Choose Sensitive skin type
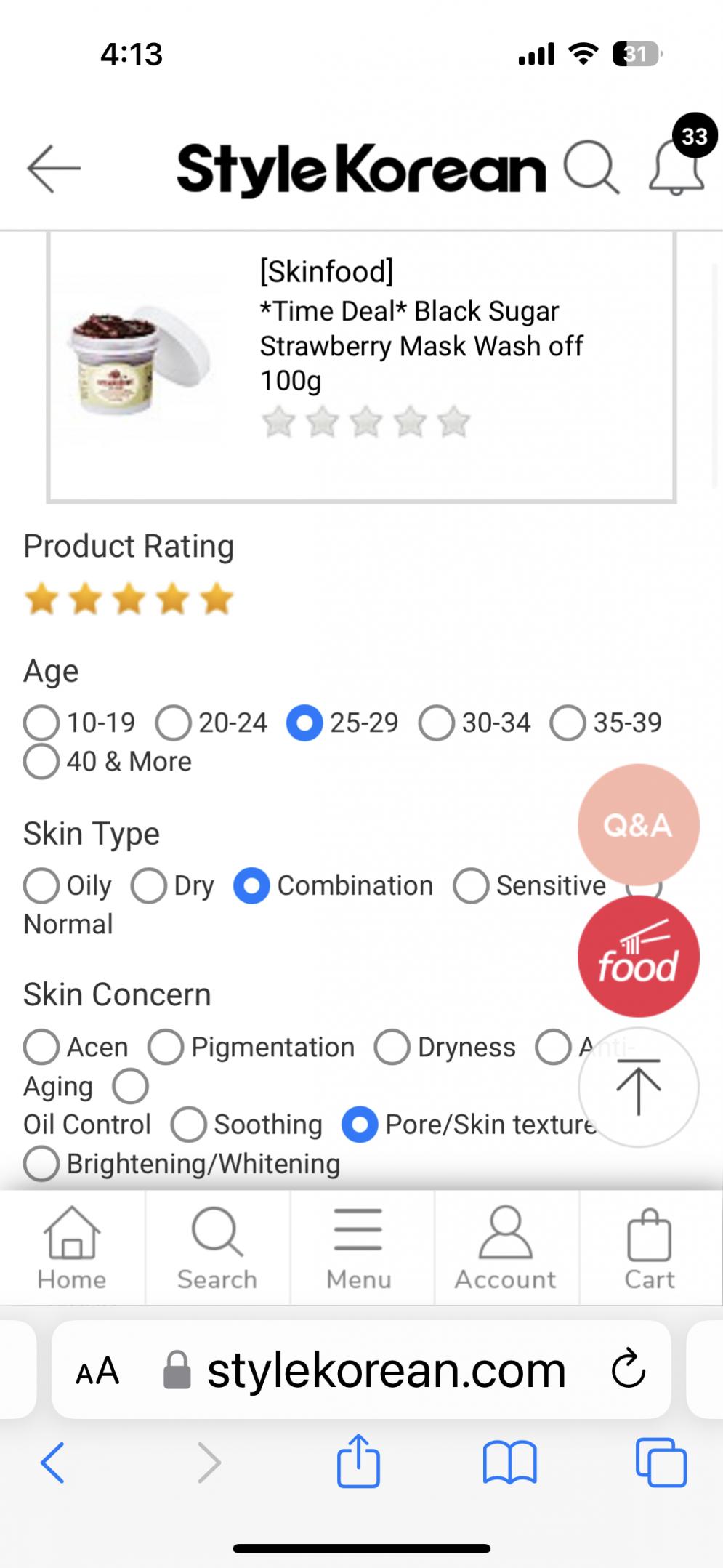Image resolution: width=723 pixels, height=1568 pixels. click(471, 886)
